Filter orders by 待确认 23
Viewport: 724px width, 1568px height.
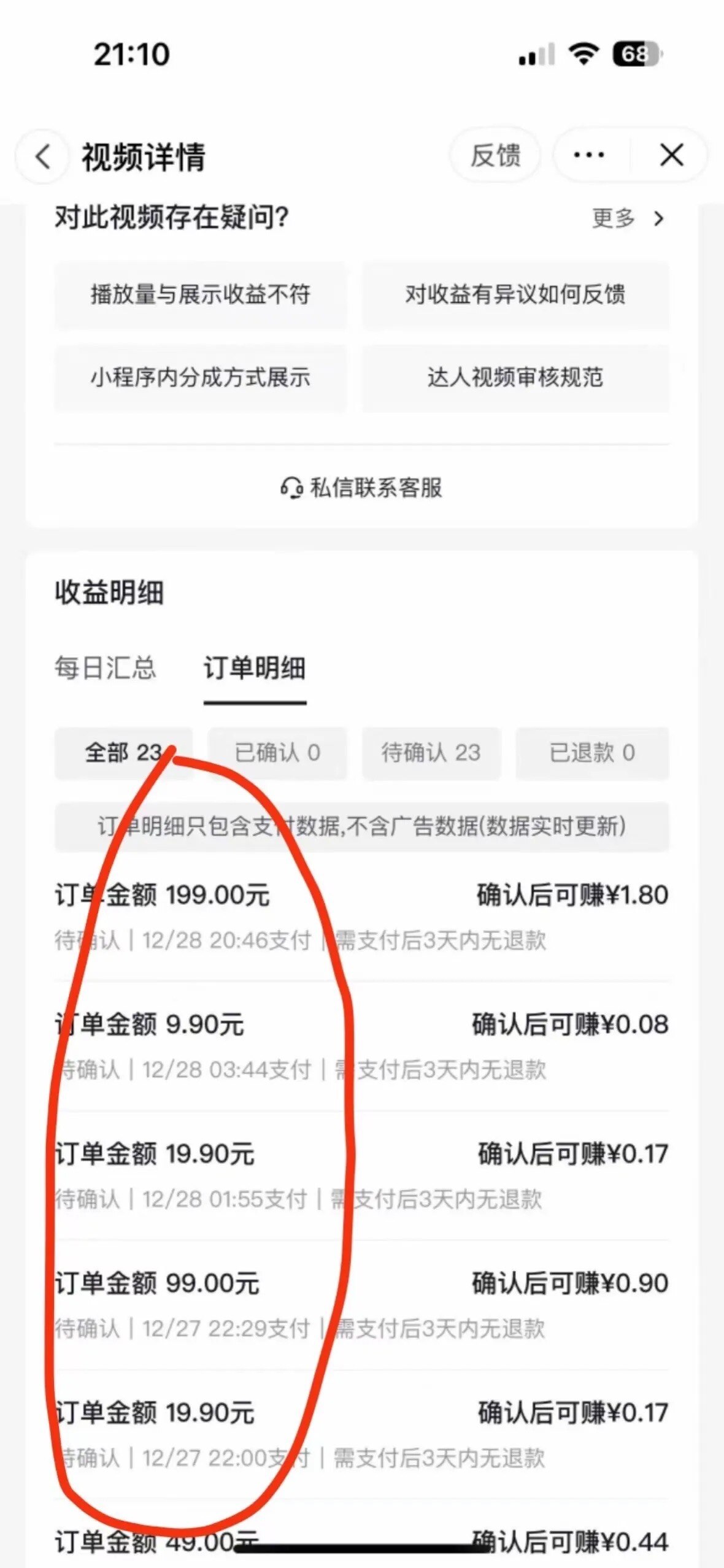pos(431,753)
